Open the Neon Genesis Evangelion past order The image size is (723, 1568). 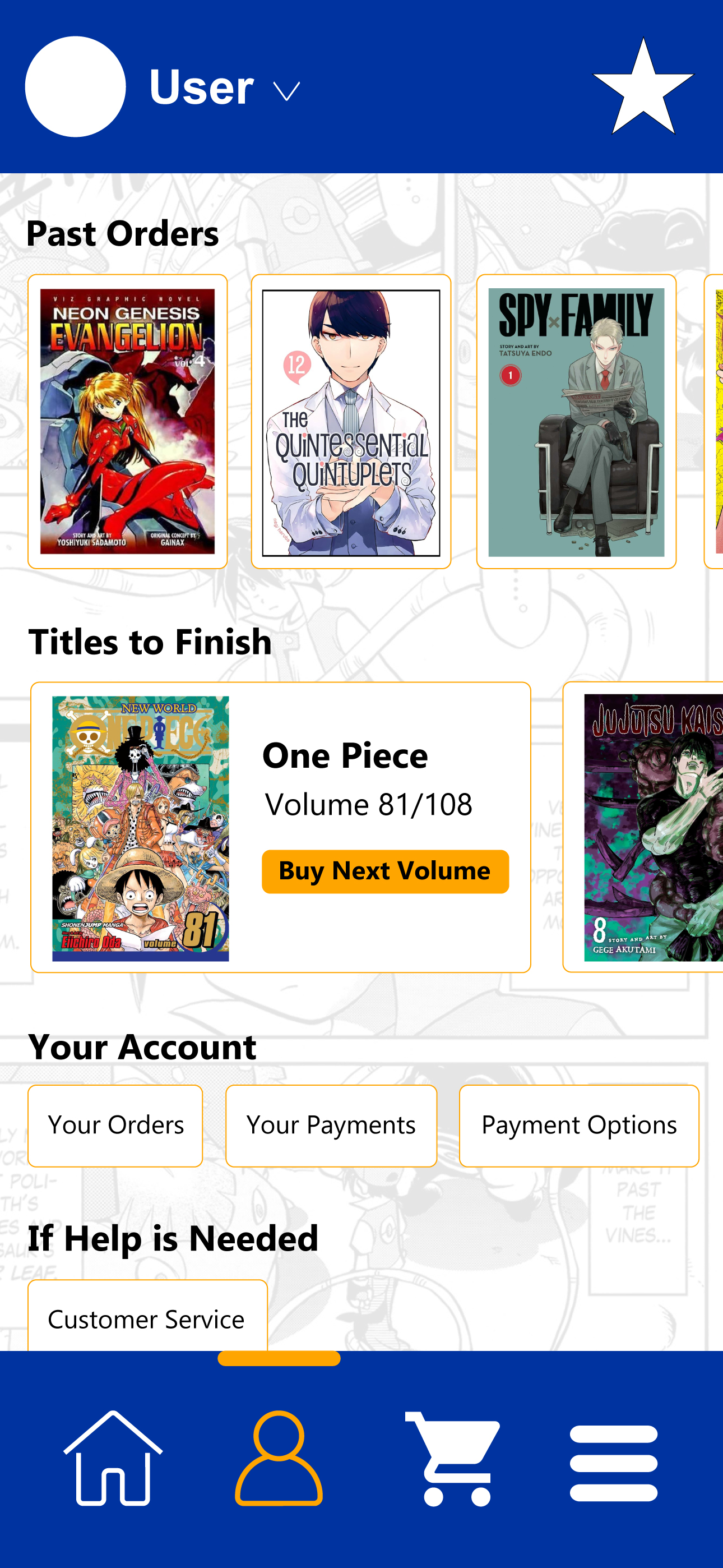tap(127, 421)
